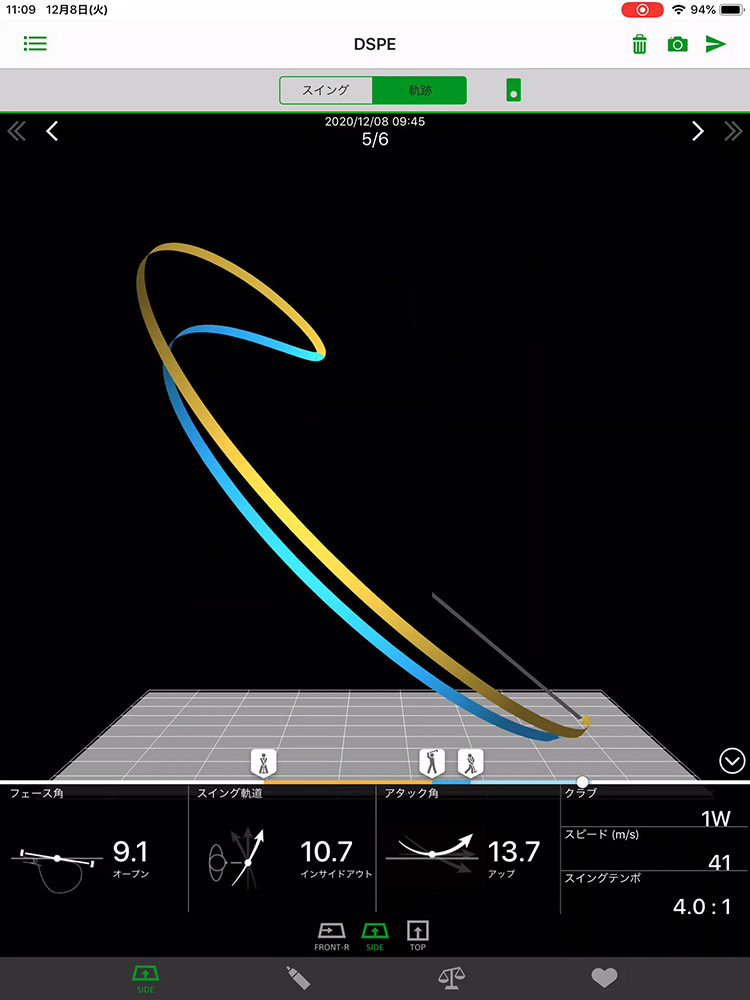Go to next swing with right arrow
Screen dimensions: 750x1000
pyautogui.click(x=698, y=131)
